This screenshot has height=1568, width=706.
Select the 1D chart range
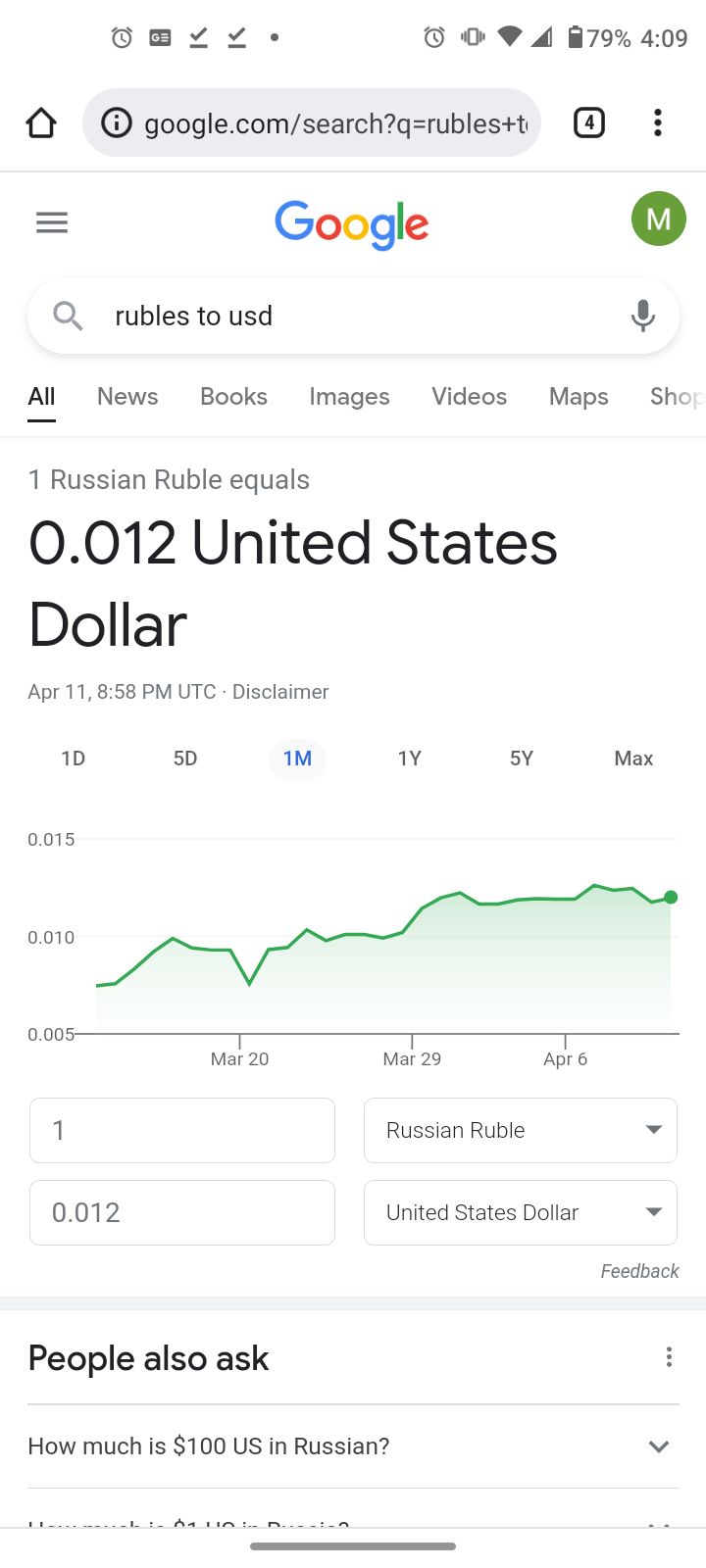point(74,759)
